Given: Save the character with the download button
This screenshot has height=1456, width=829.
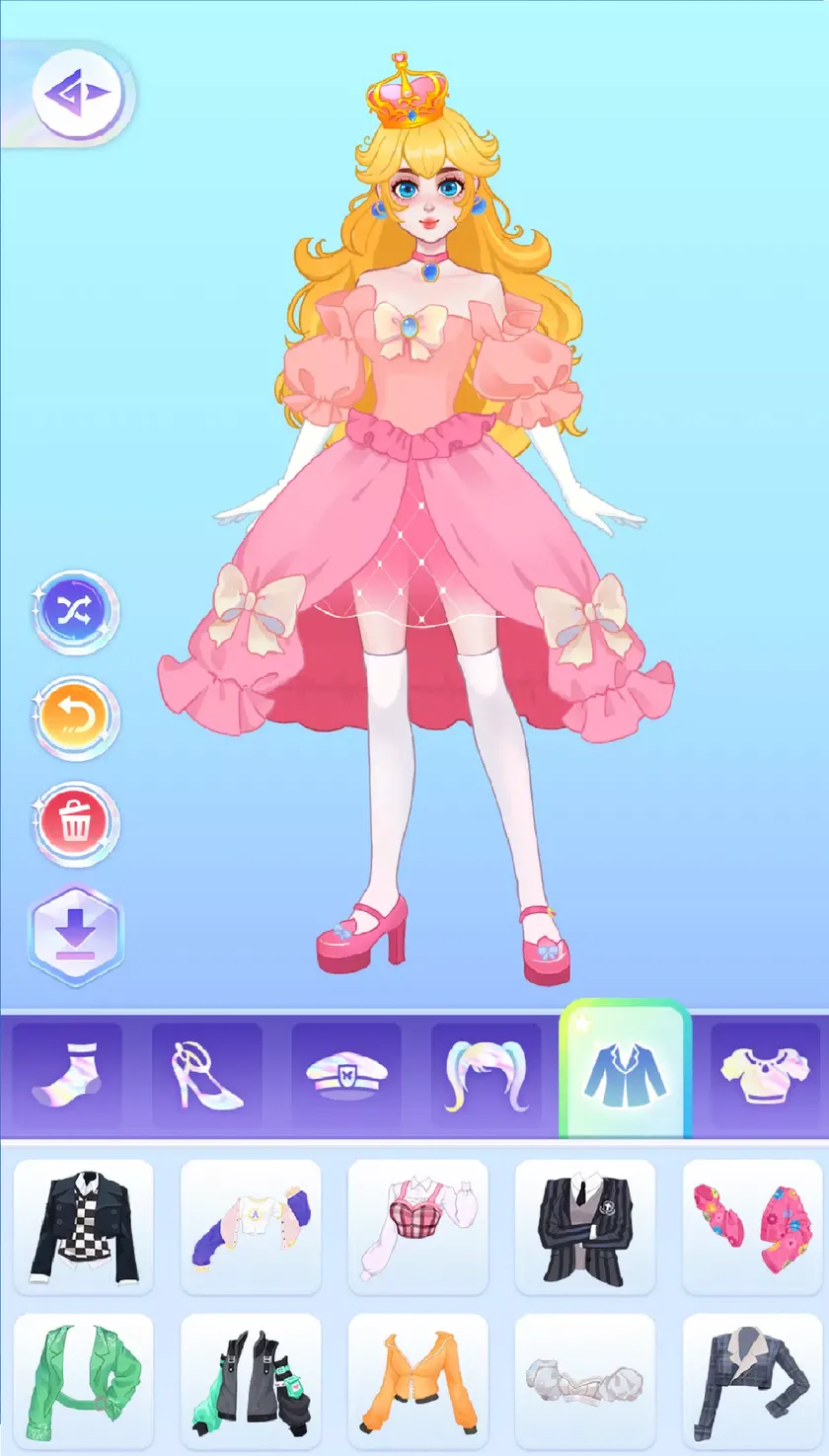Looking at the screenshot, I should [76, 935].
